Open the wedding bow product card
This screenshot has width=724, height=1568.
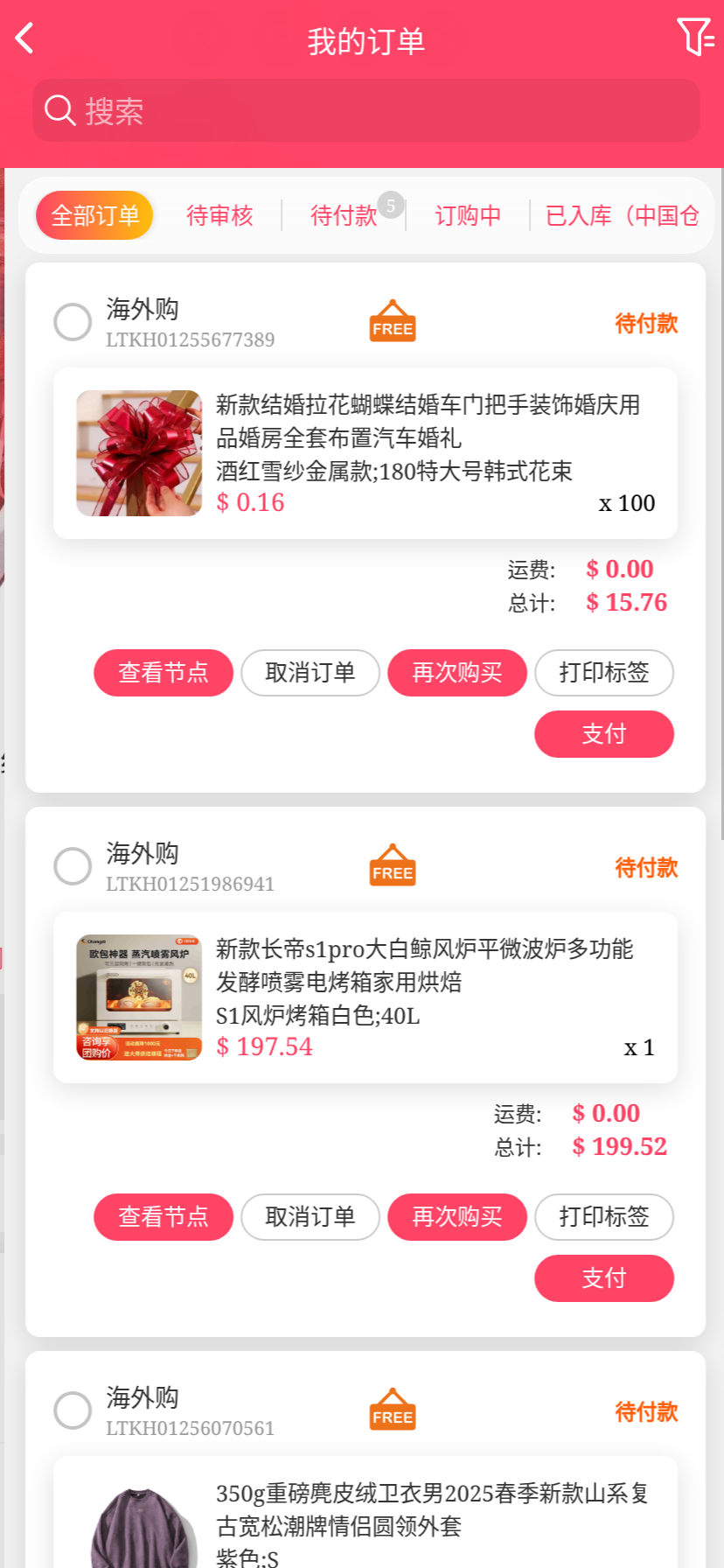click(365, 453)
